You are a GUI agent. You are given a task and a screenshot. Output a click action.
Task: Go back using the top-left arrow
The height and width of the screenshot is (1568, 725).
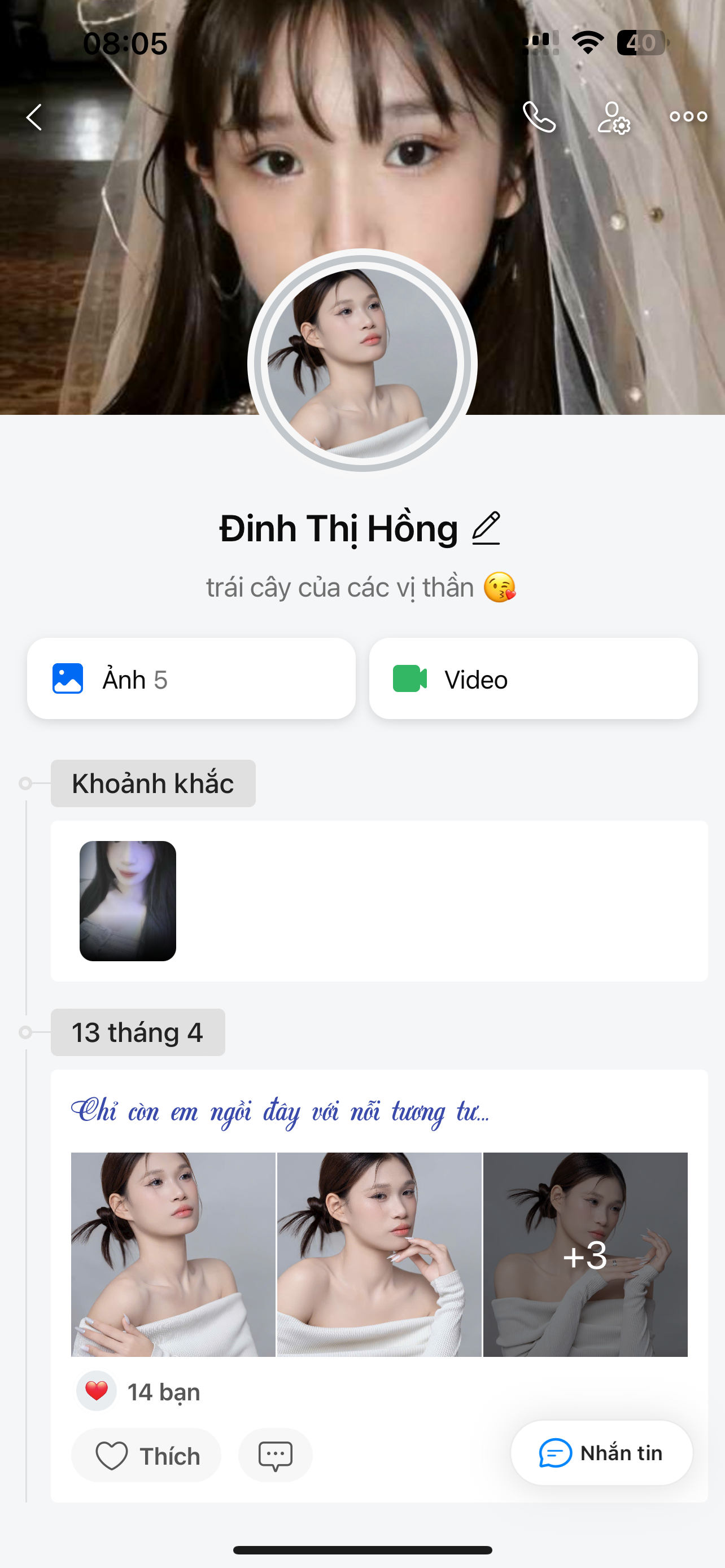34,117
